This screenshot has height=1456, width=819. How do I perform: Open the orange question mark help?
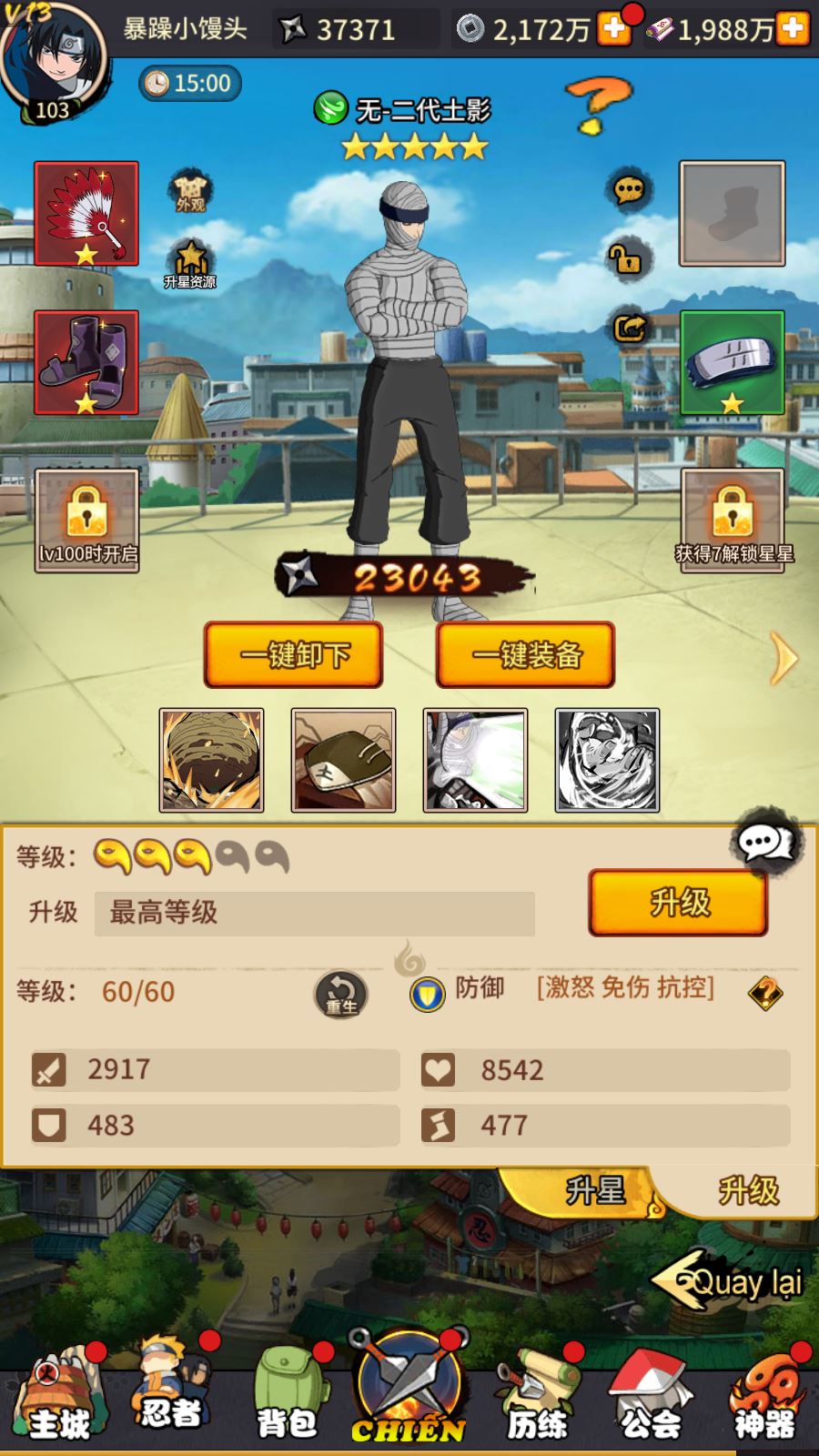[597, 105]
